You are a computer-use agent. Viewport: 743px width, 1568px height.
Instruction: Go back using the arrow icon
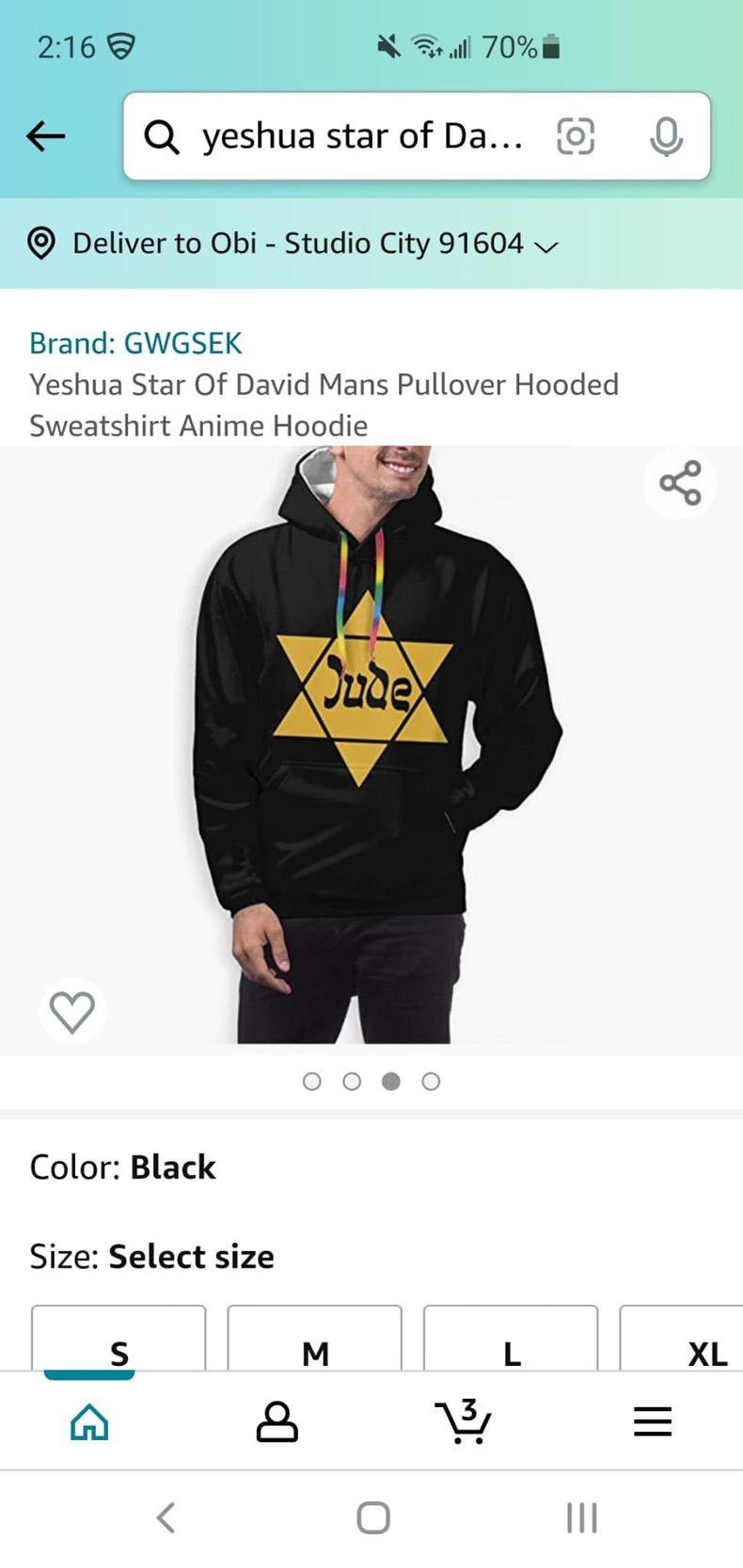[45, 136]
